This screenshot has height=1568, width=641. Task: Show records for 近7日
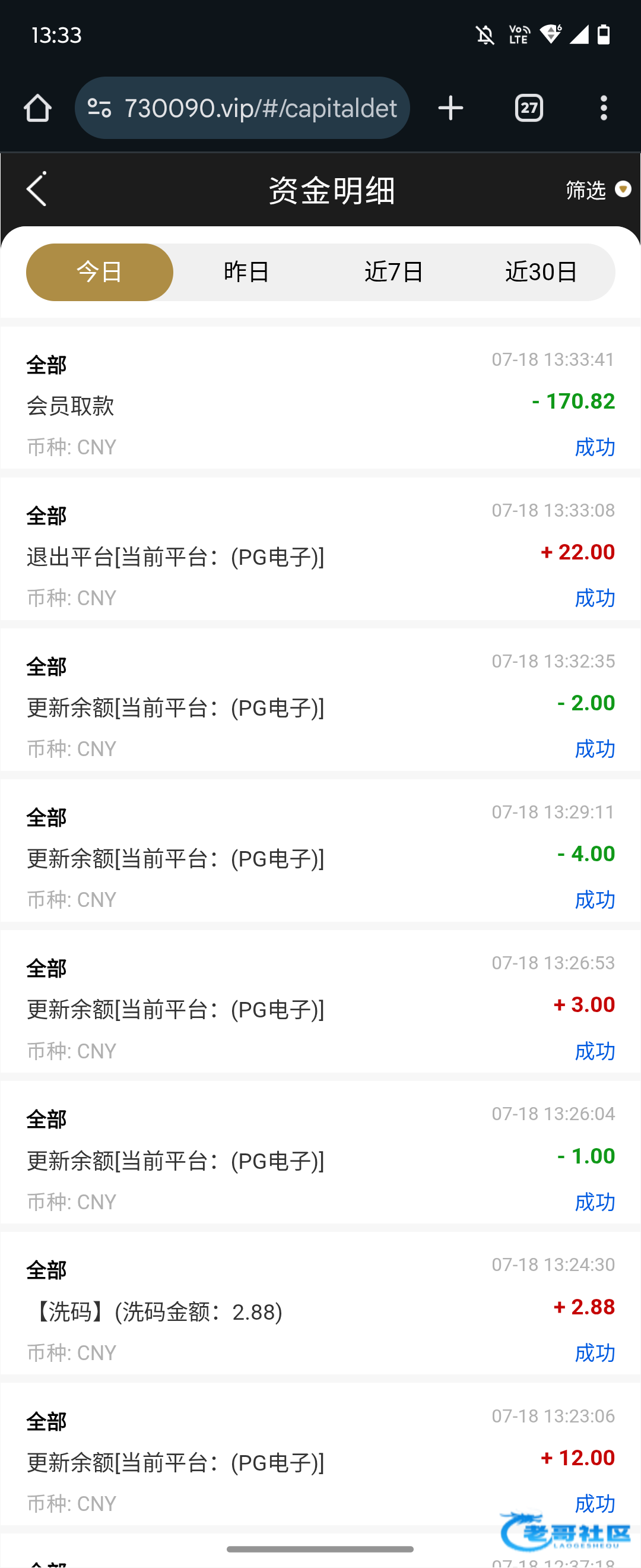click(394, 272)
